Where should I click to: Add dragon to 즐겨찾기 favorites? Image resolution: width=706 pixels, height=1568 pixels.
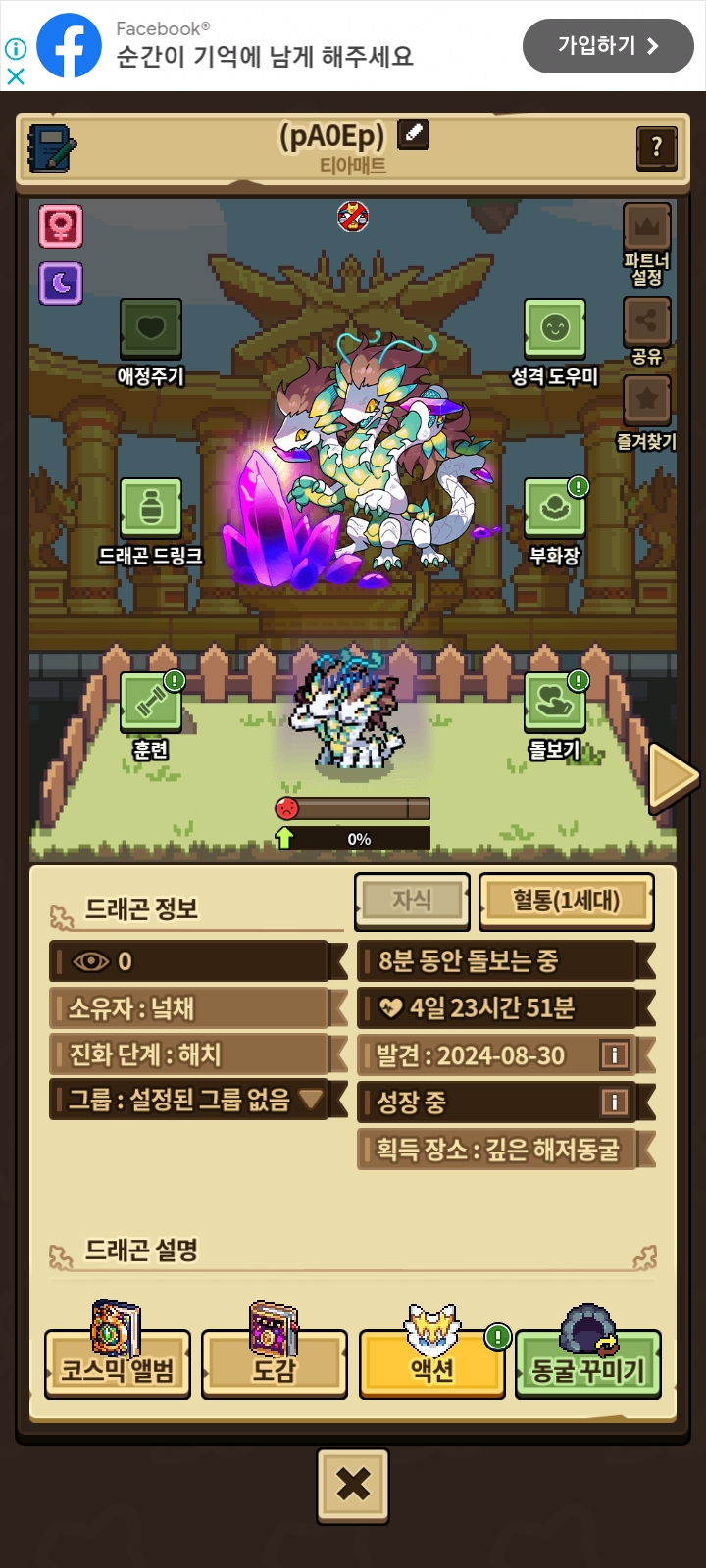647,414
